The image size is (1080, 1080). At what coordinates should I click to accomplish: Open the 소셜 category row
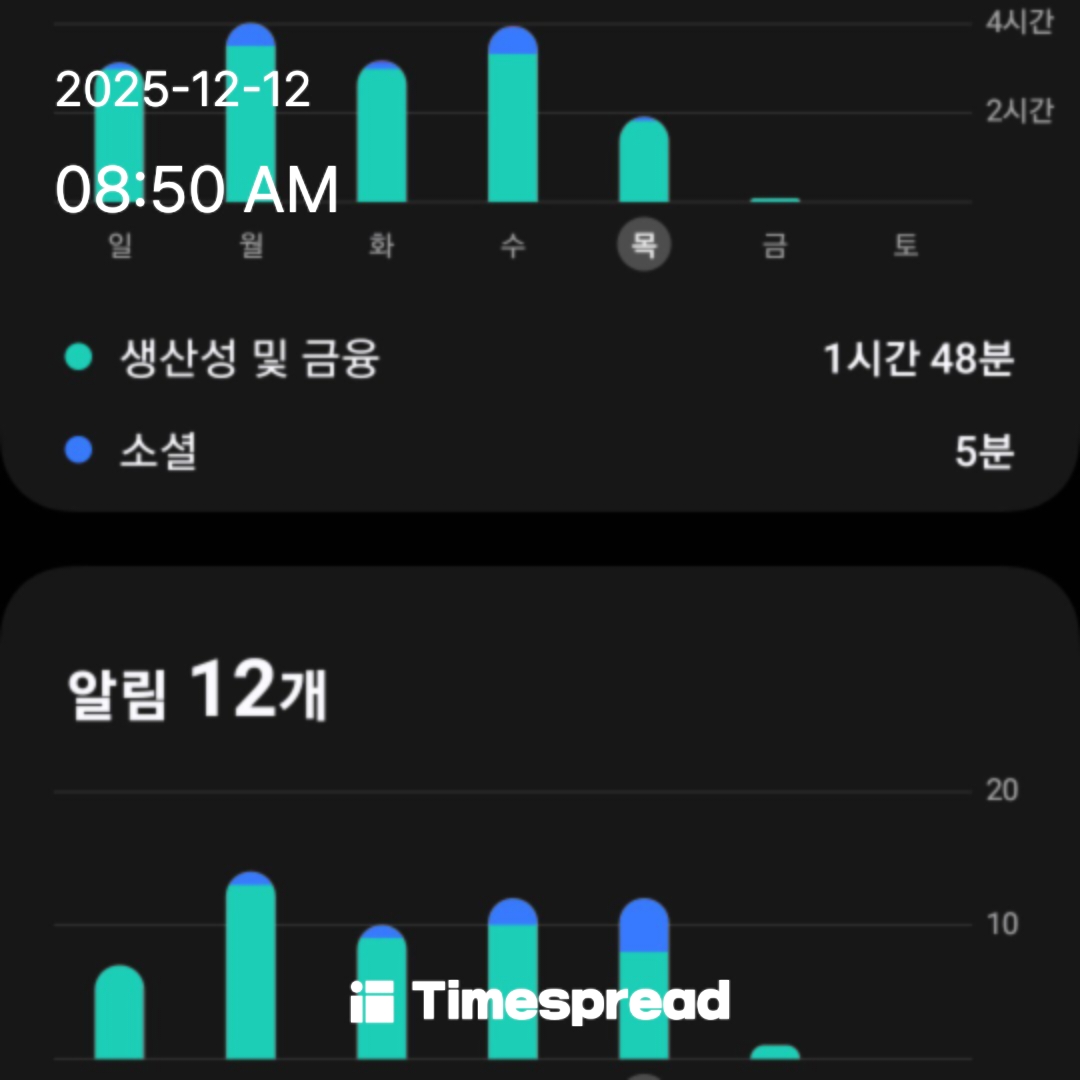[540, 452]
